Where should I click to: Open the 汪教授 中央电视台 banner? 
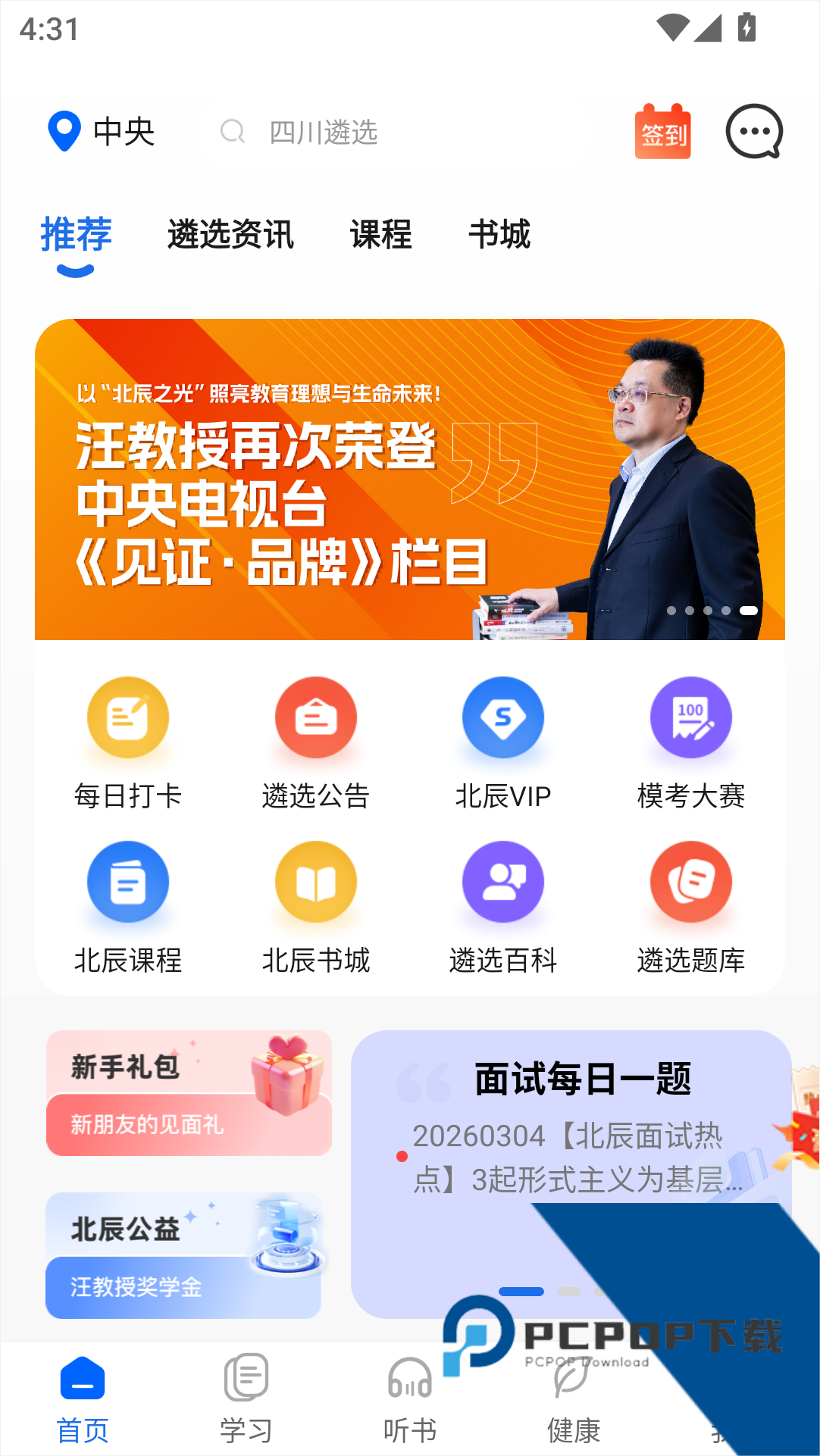pos(409,479)
